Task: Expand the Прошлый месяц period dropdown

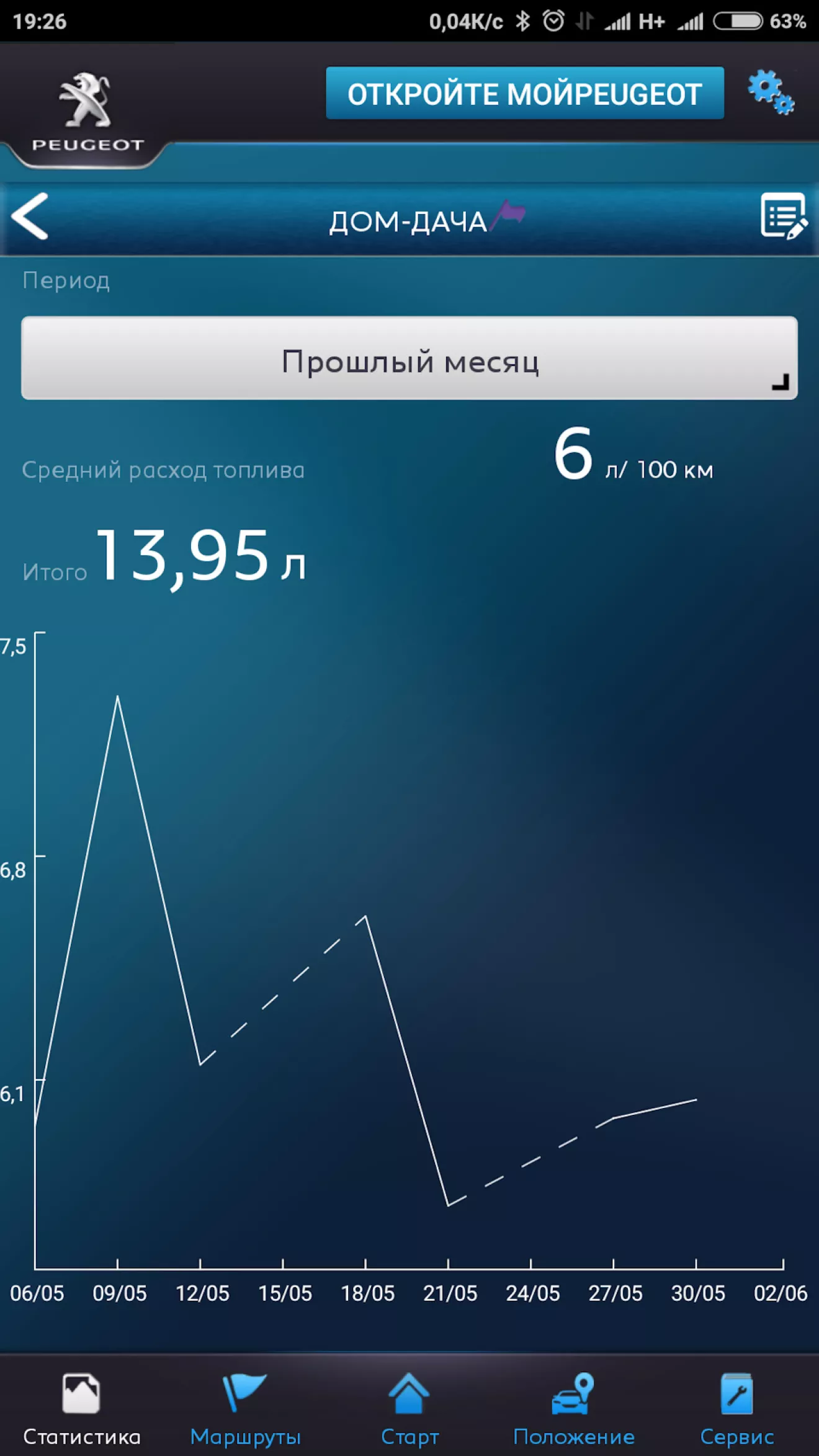Action: [409, 358]
